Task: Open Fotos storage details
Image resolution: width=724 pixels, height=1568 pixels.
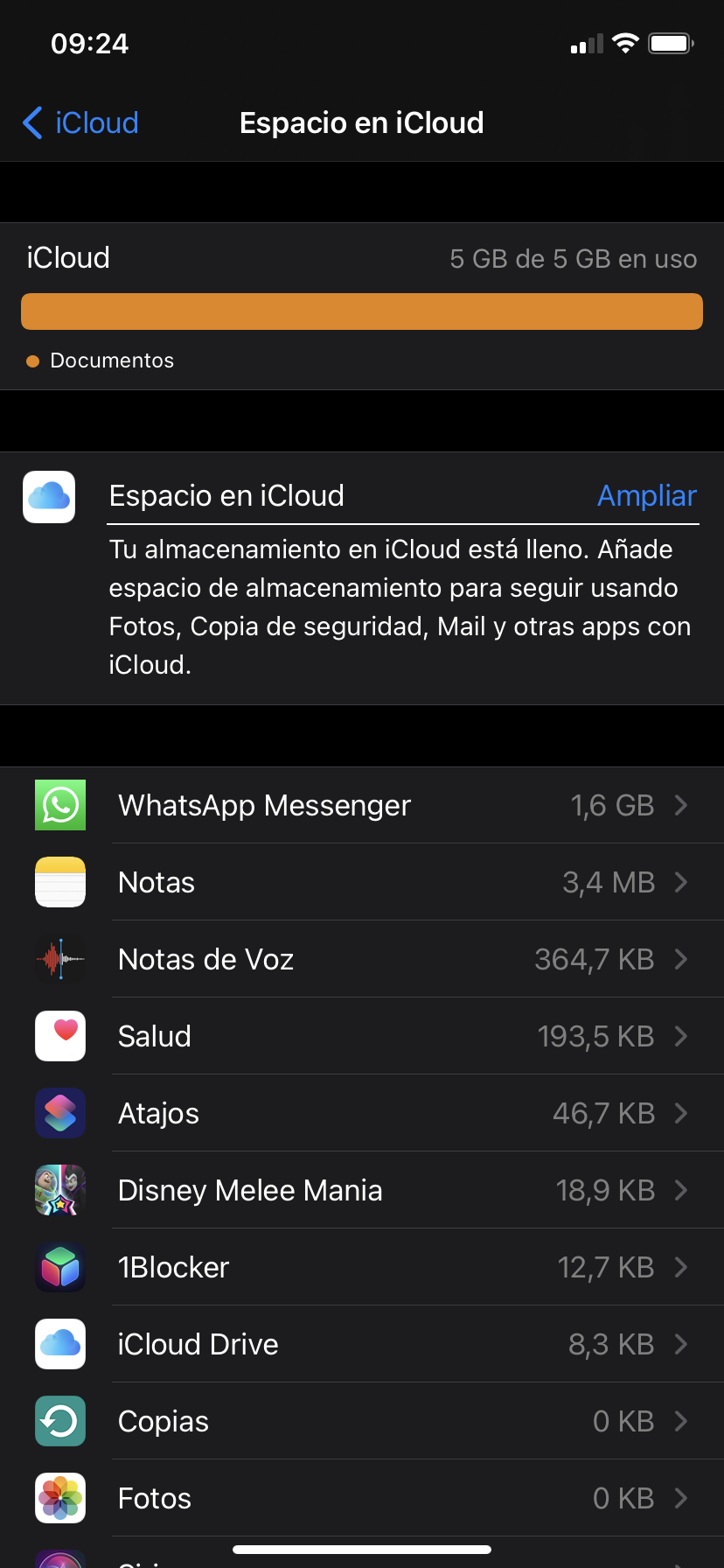Action: coord(362,1498)
